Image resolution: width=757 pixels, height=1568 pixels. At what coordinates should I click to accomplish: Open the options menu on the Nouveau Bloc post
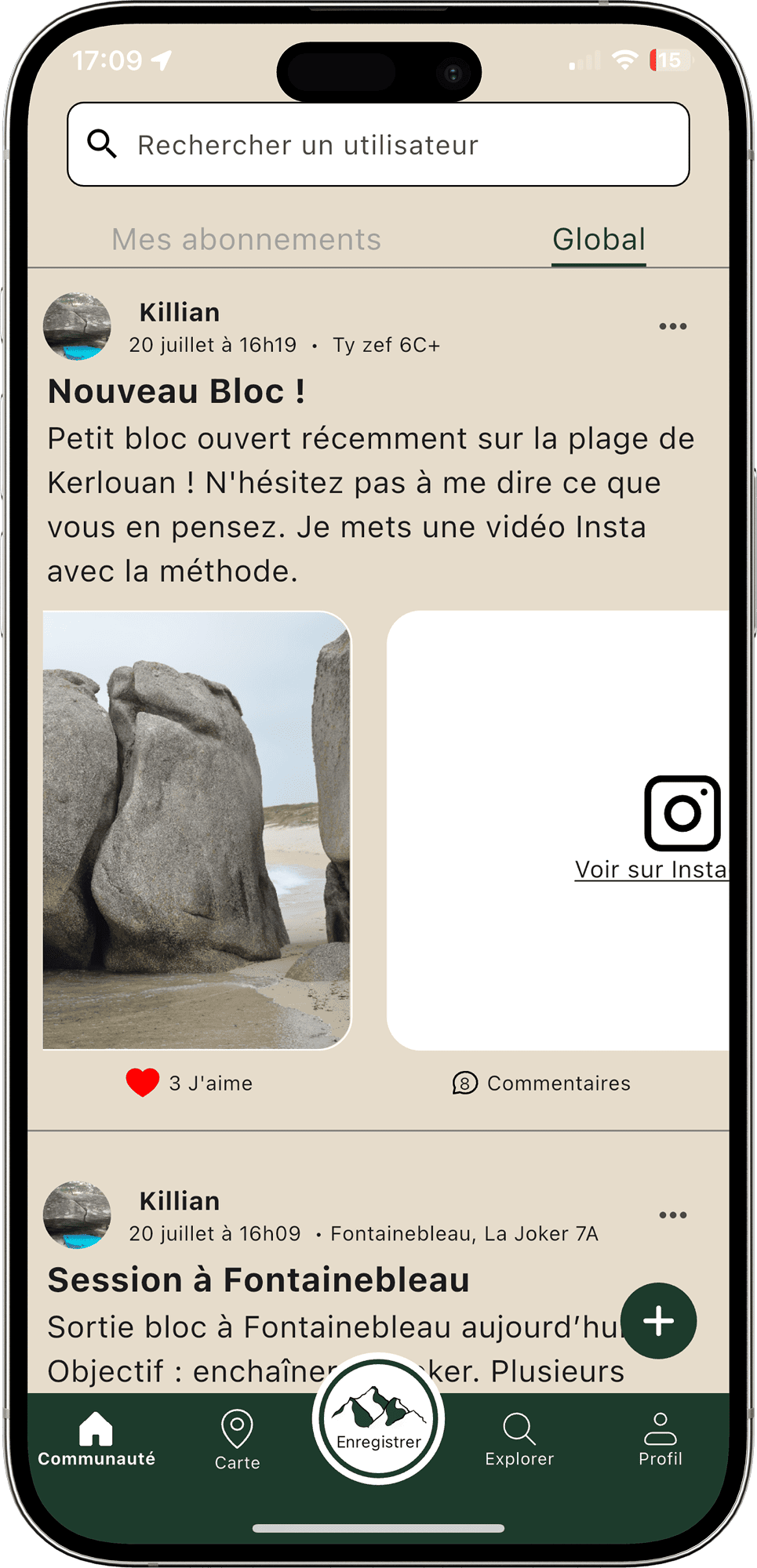672,325
